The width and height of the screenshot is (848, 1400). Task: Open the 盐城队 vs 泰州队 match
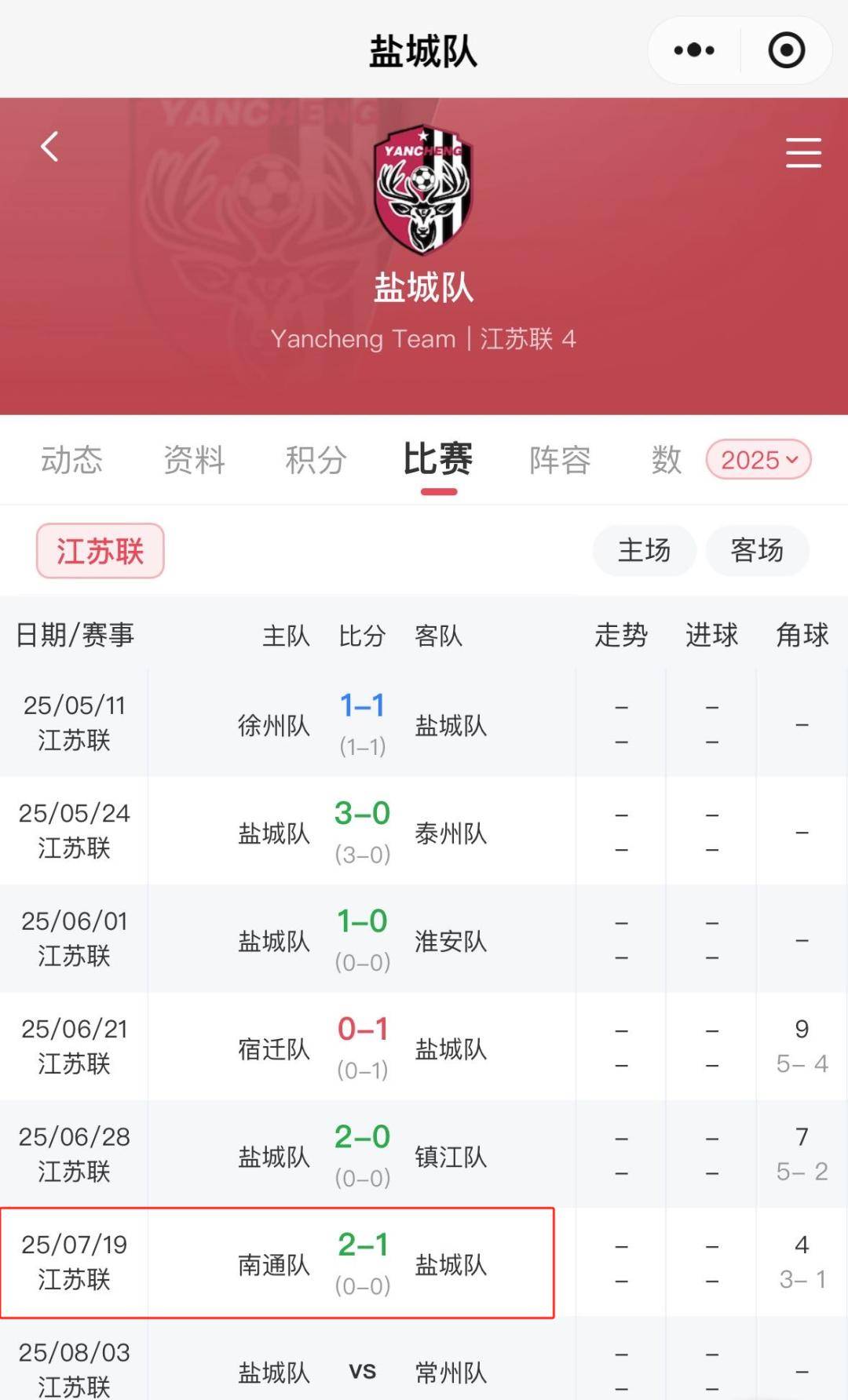[x=362, y=832]
